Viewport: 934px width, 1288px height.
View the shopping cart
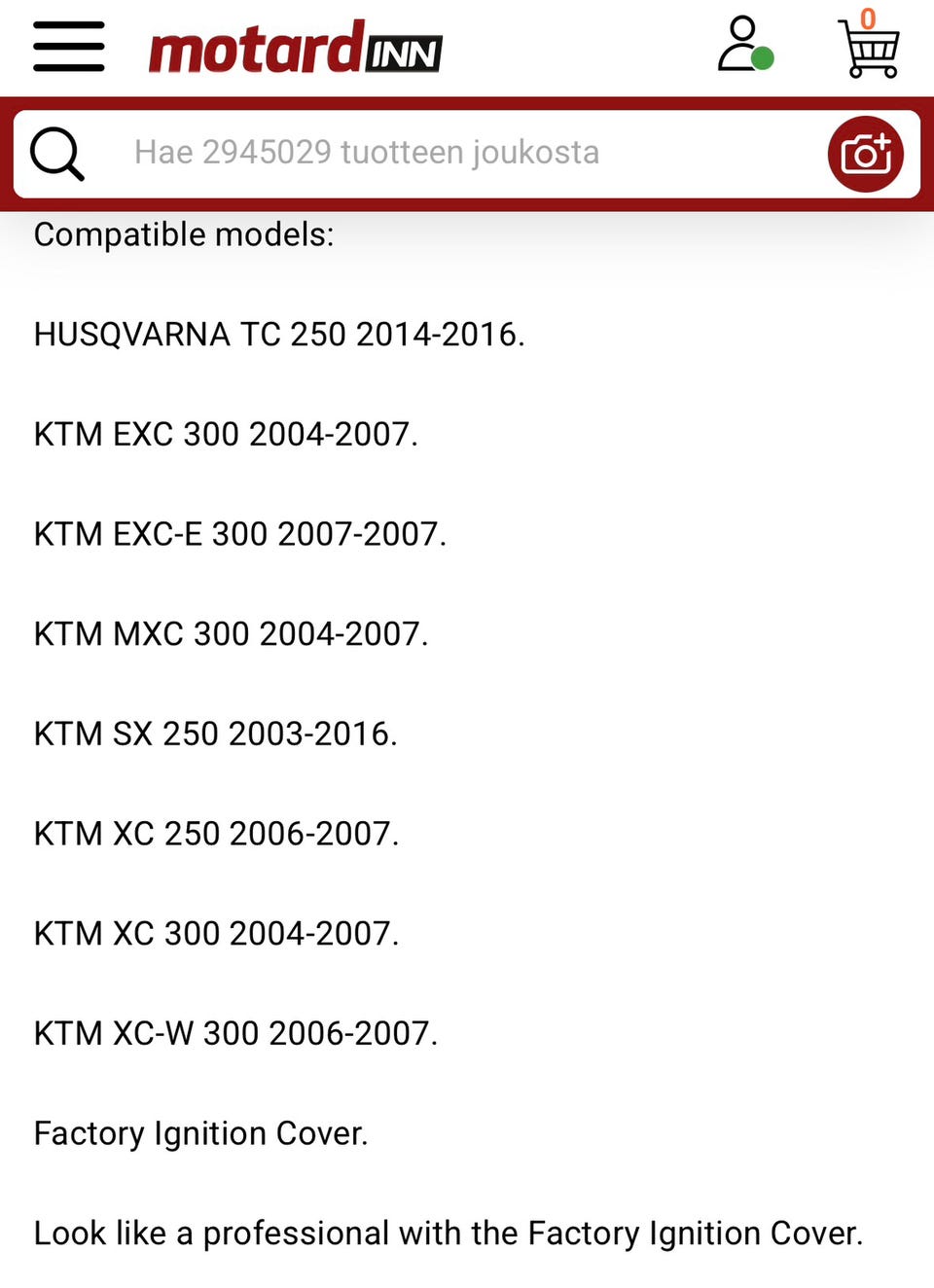869,47
